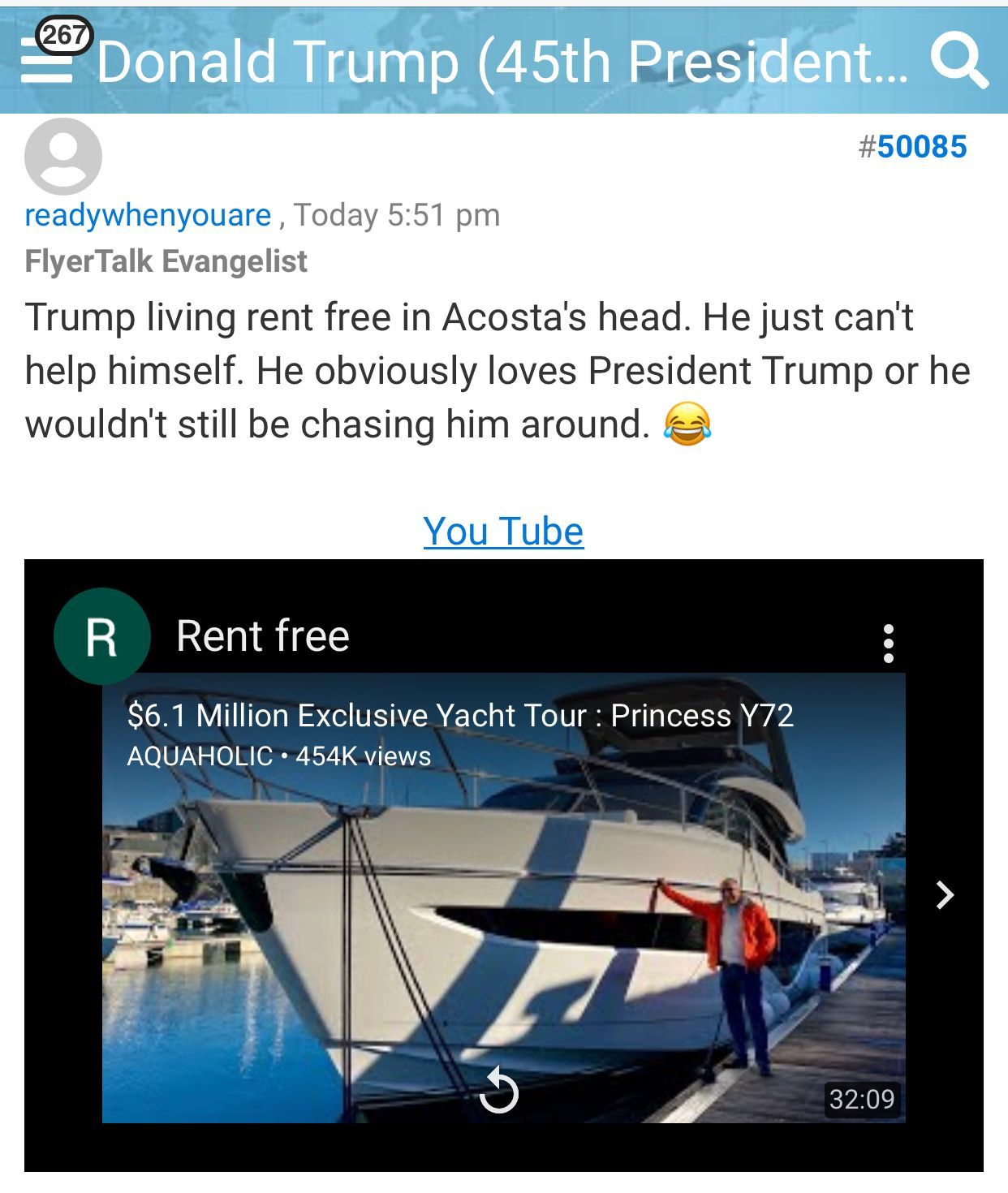Viewport: 1008px width, 1193px height.
Task: Open the search magnifier icon
Action: tap(958, 60)
